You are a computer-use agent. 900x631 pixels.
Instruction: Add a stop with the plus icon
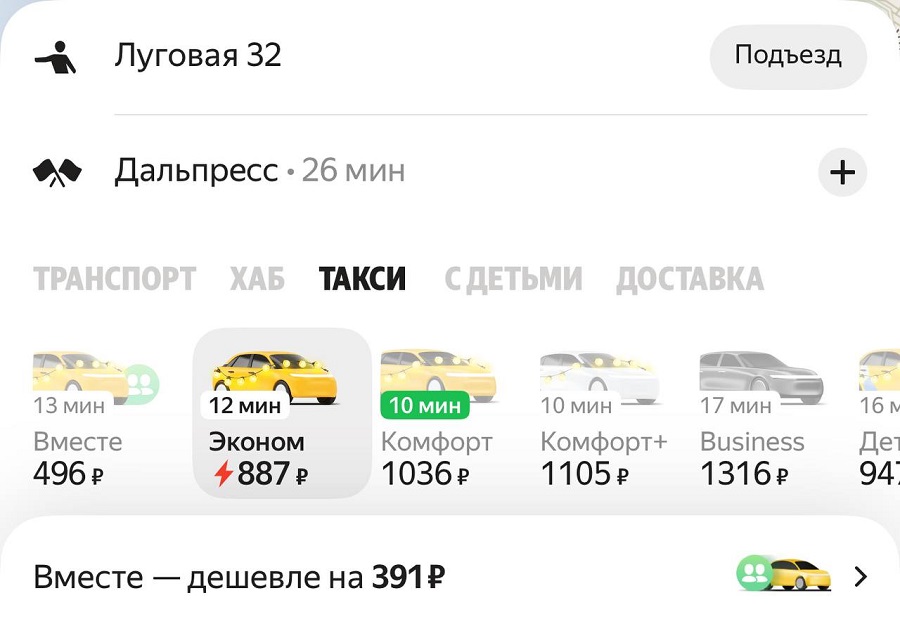[x=842, y=172]
